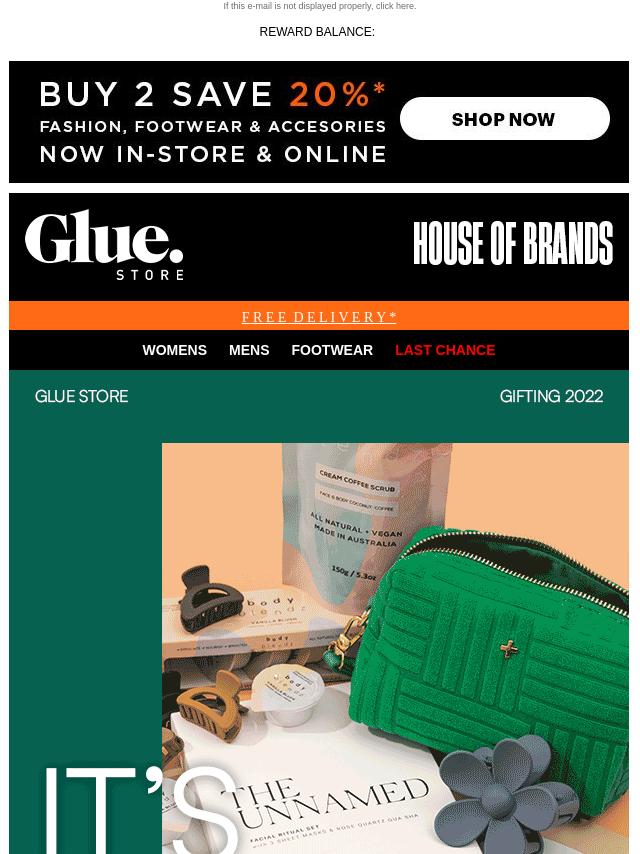This screenshot has height=854, width=640.
Task: Open the Free Delivery link
Action: (x=319, y=317)
